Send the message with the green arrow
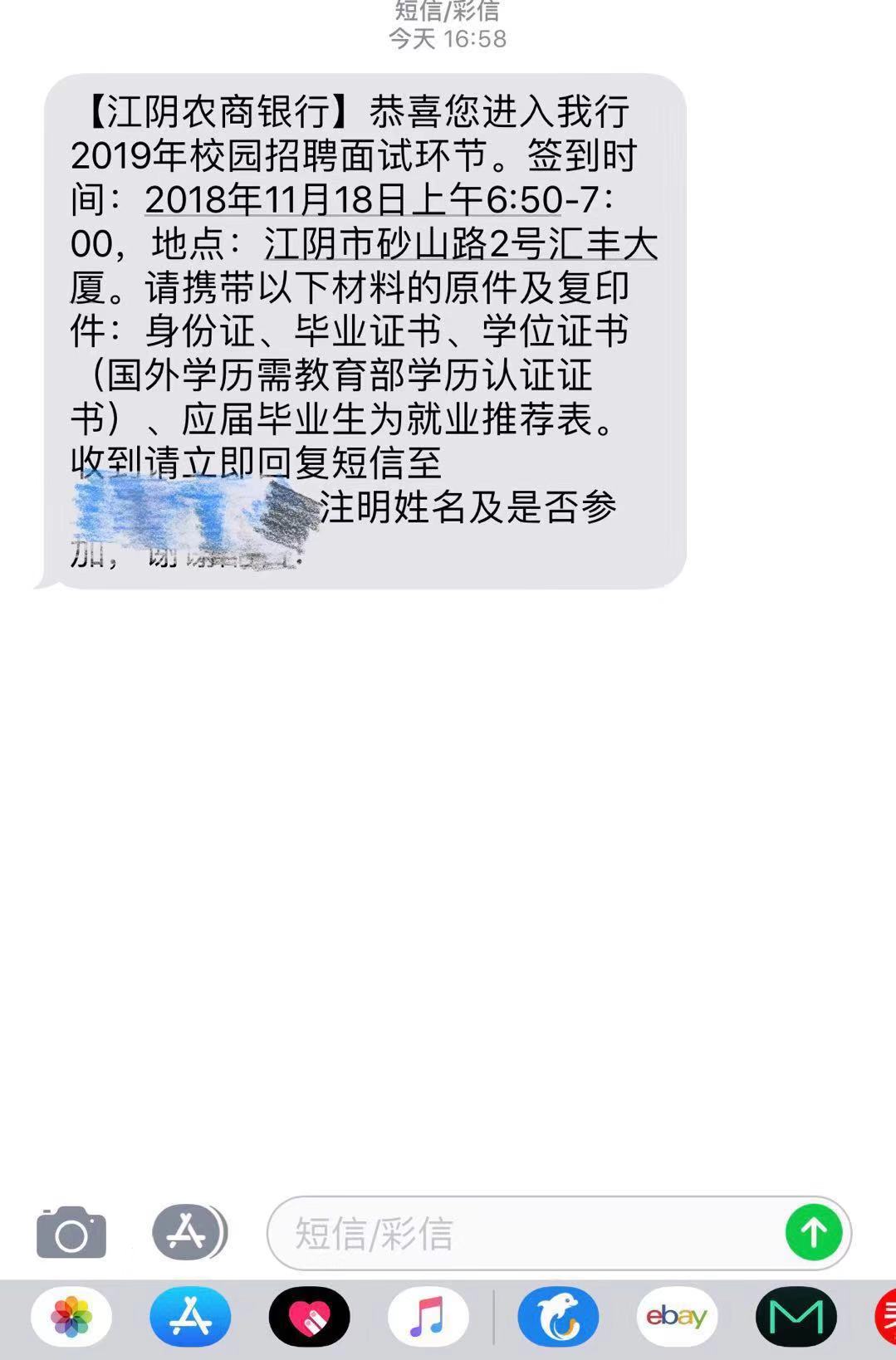Screen dimensions: 896x1360 point(814,1234)
